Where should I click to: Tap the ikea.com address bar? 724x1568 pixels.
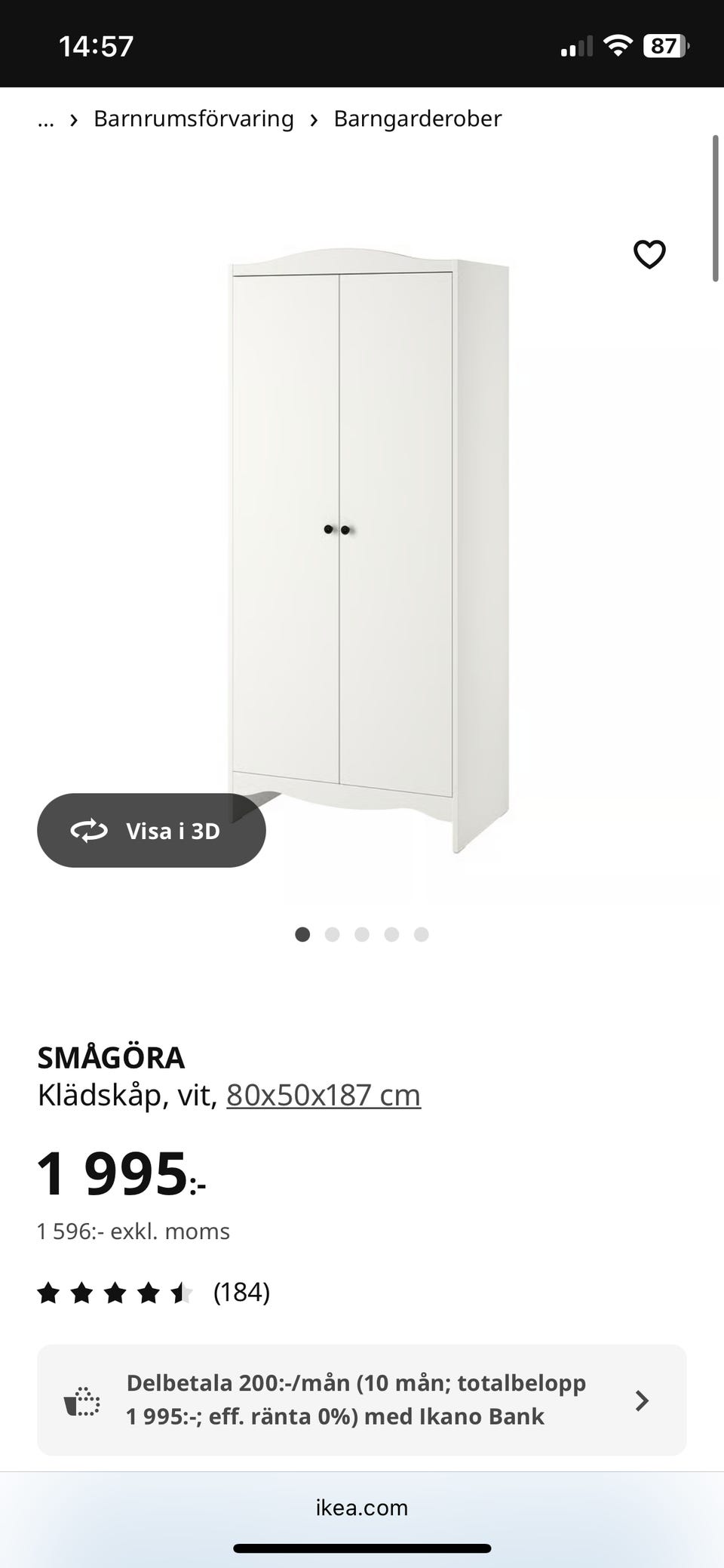click(362, 1508)
